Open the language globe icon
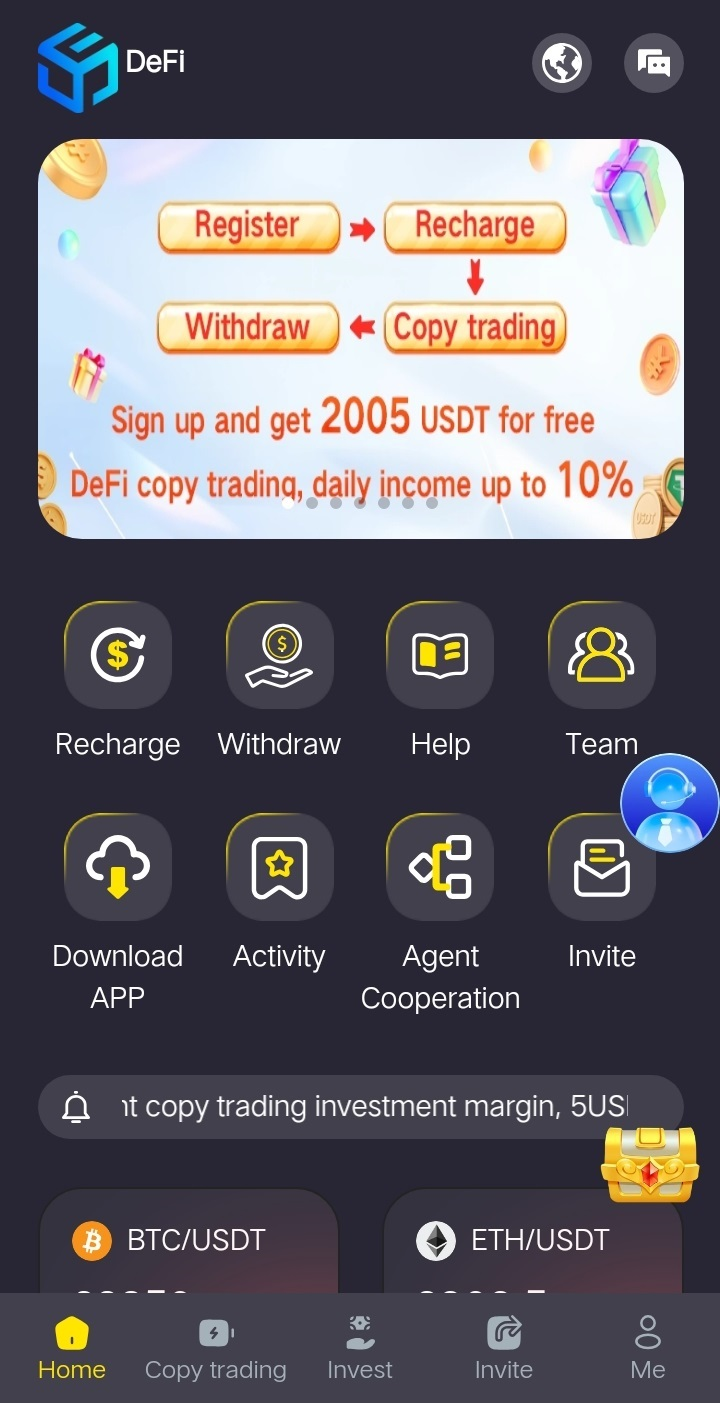Screen dimensions: 720x1403 click(561, 63)
